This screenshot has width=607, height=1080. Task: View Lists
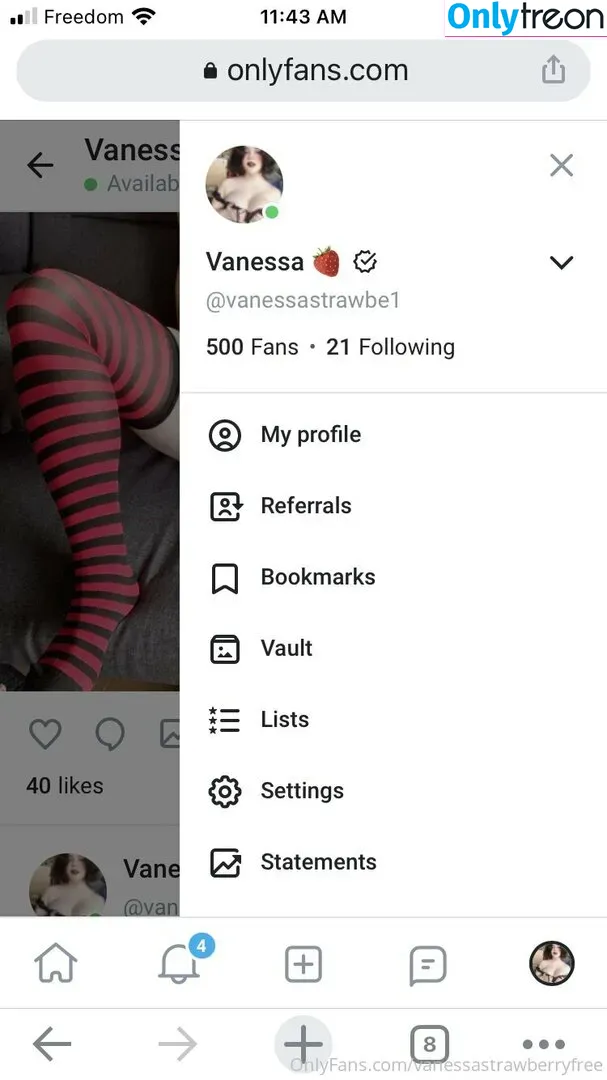tap(284, 719)
